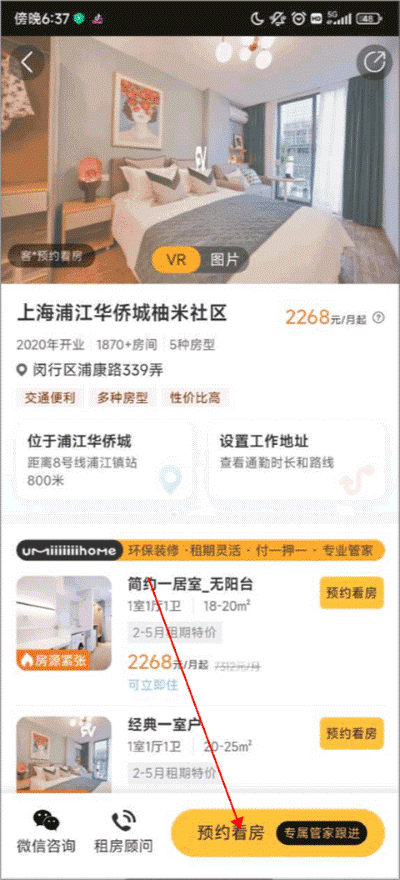
Task: Share this listing via the share icon
Action: point(374,62)
